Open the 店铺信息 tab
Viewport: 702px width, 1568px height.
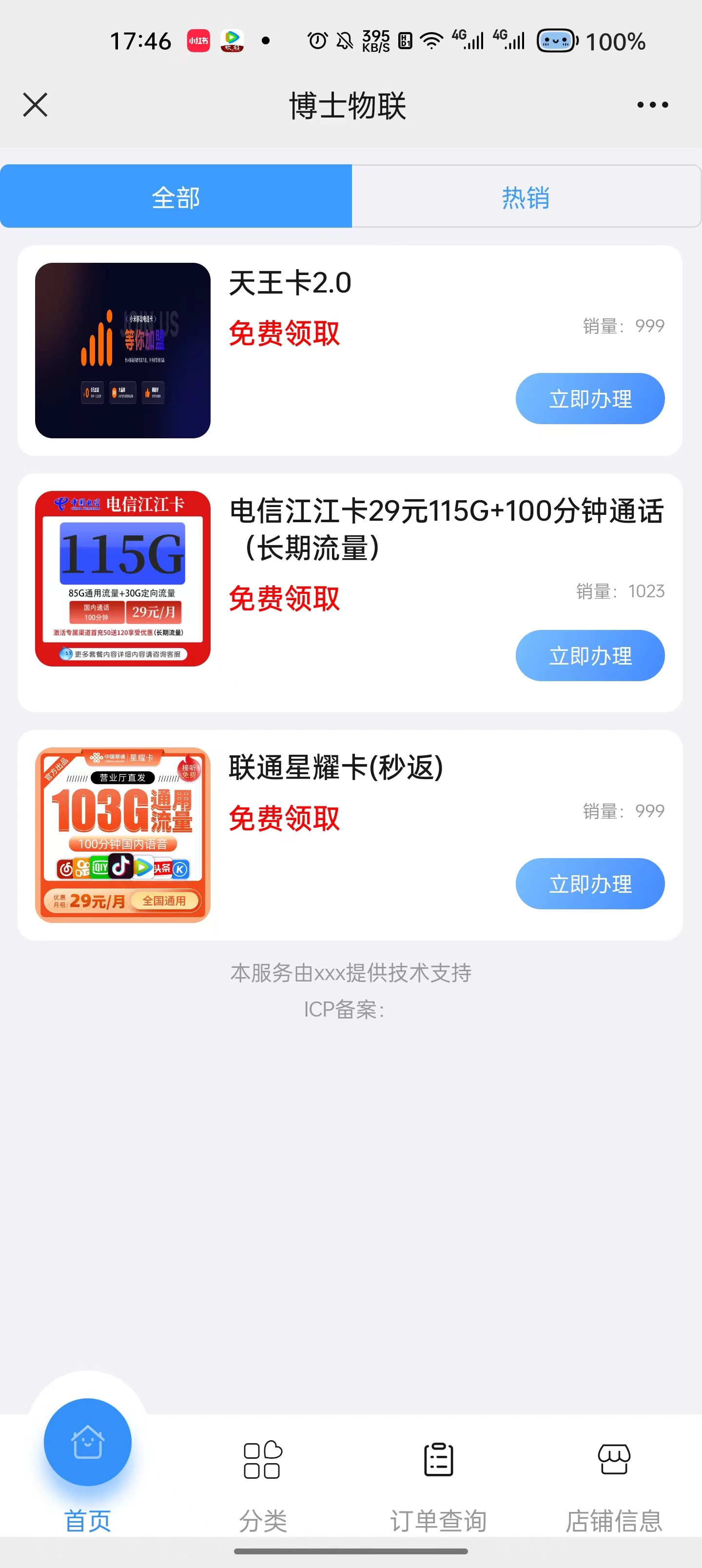pos(614,1485)
